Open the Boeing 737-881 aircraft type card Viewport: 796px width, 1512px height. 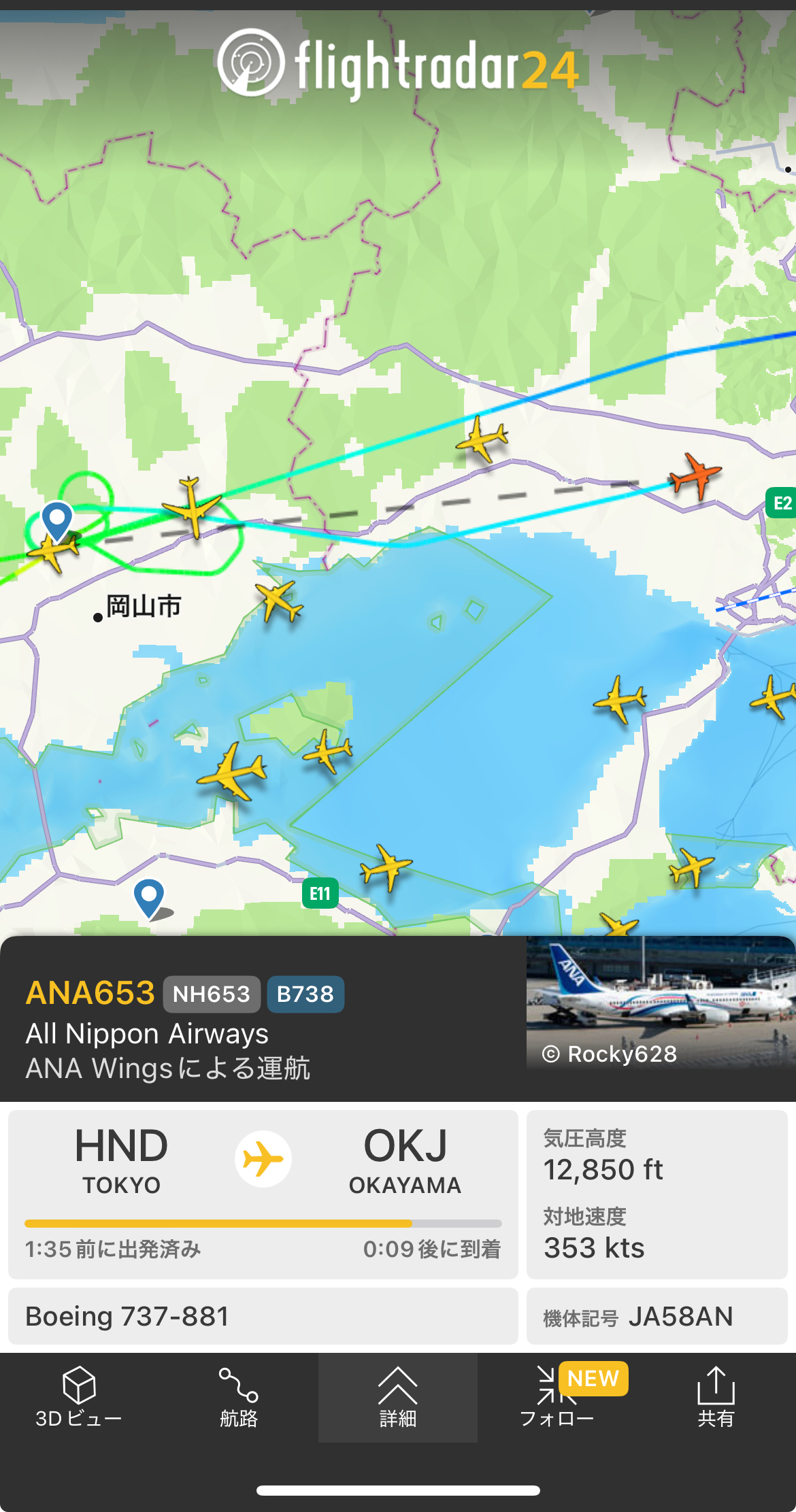pos(263,1316)
